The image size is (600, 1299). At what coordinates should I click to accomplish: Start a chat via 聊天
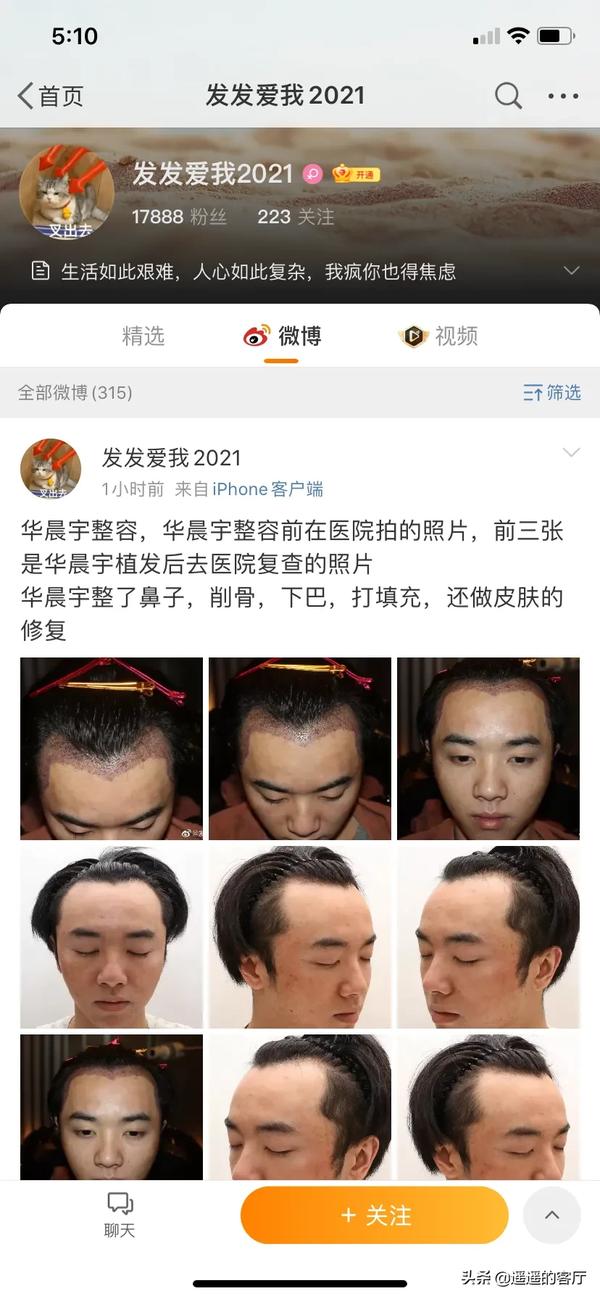pos(119,1214)
